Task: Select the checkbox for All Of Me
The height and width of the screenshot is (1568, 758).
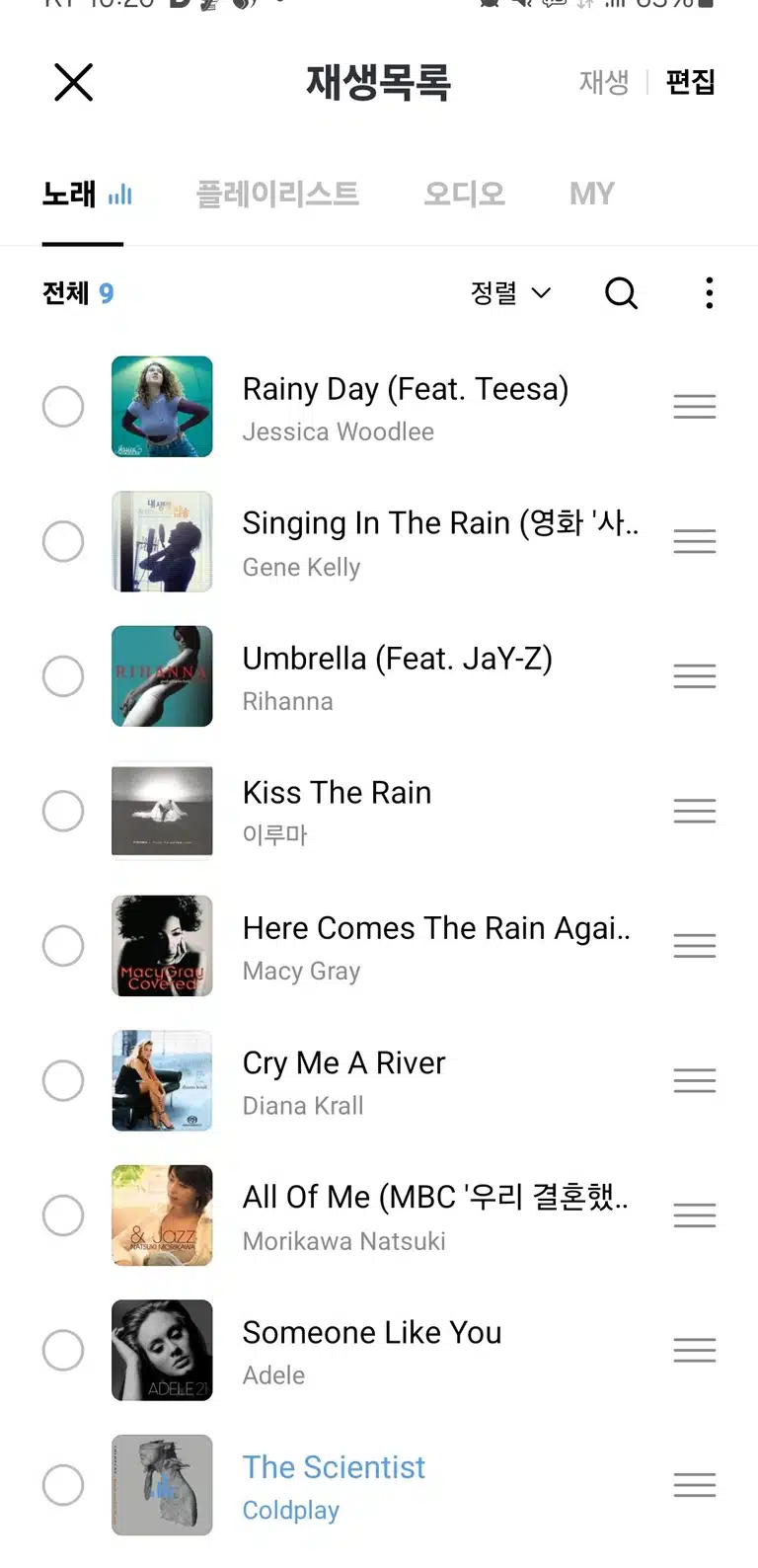Action: (x=63, y=1215)
